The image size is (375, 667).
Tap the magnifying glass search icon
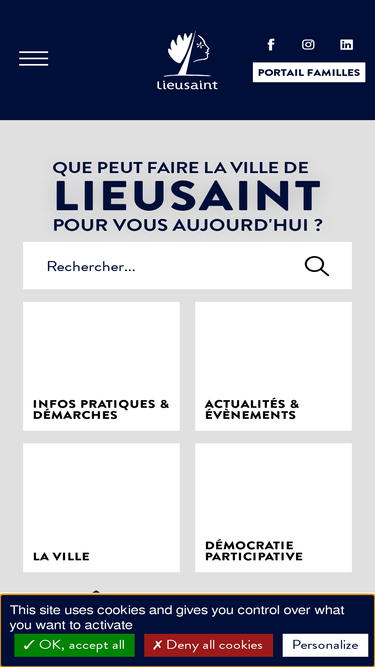[x=317, y=267]
